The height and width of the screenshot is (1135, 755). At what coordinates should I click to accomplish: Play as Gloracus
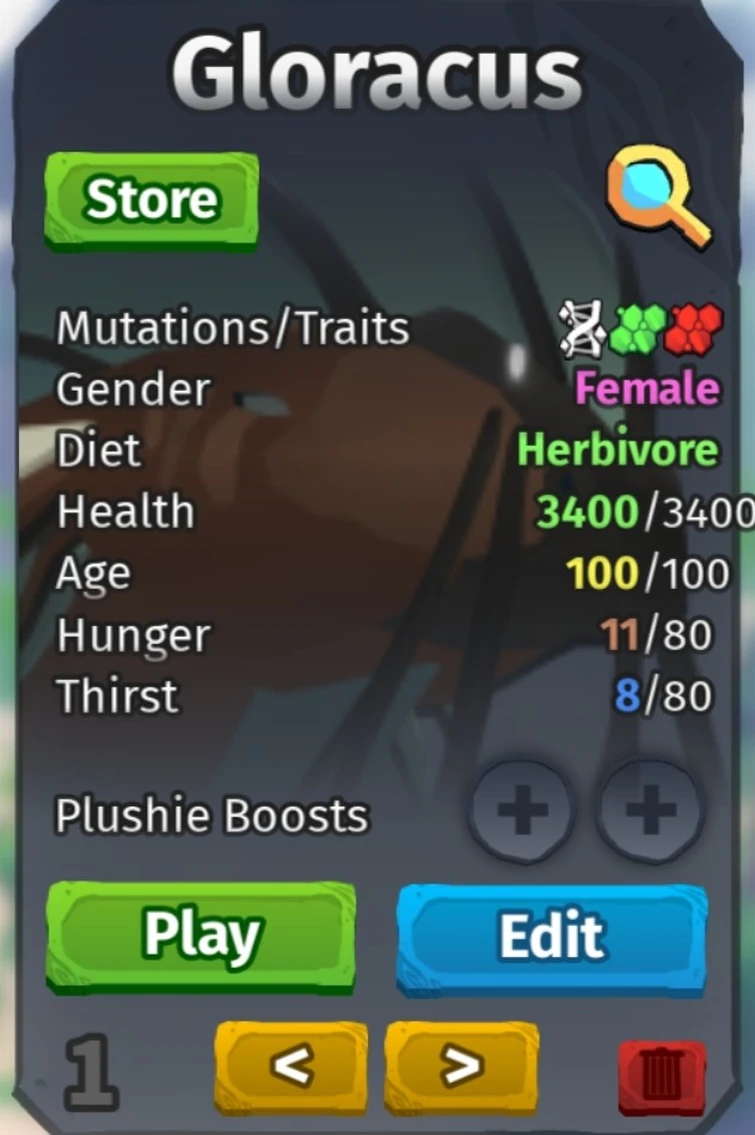[x=201, y=936]
